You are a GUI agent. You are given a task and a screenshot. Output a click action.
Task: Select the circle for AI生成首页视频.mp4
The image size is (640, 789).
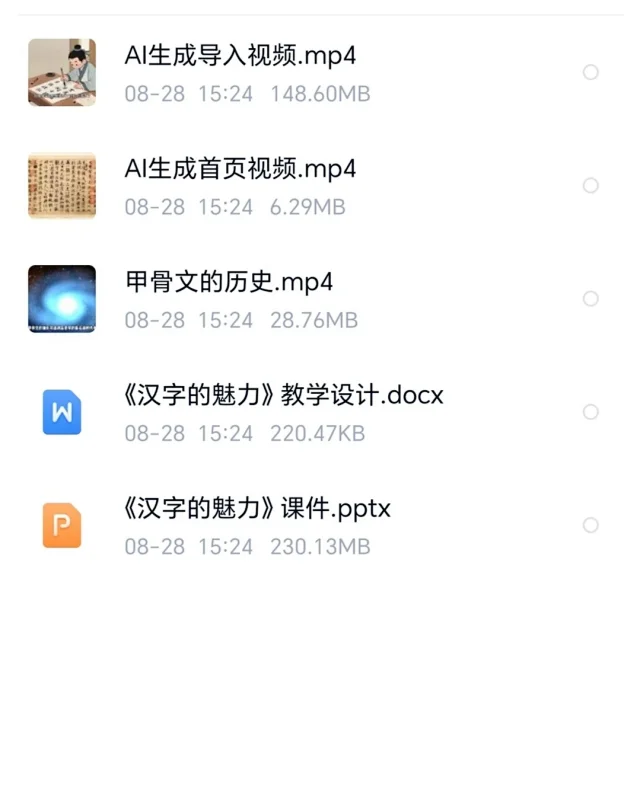590,185
